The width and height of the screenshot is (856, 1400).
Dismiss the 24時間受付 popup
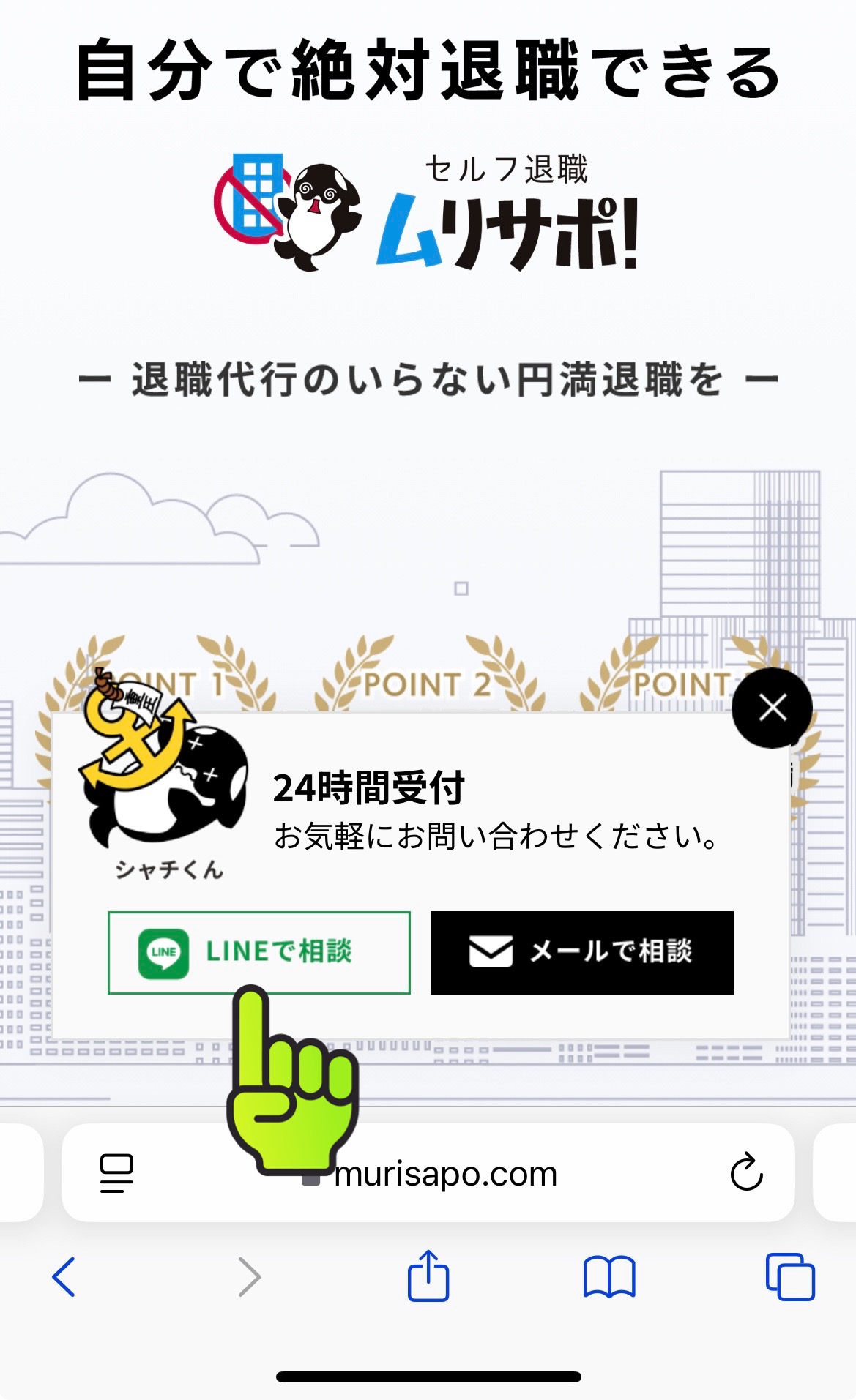[x=772, y=708]
